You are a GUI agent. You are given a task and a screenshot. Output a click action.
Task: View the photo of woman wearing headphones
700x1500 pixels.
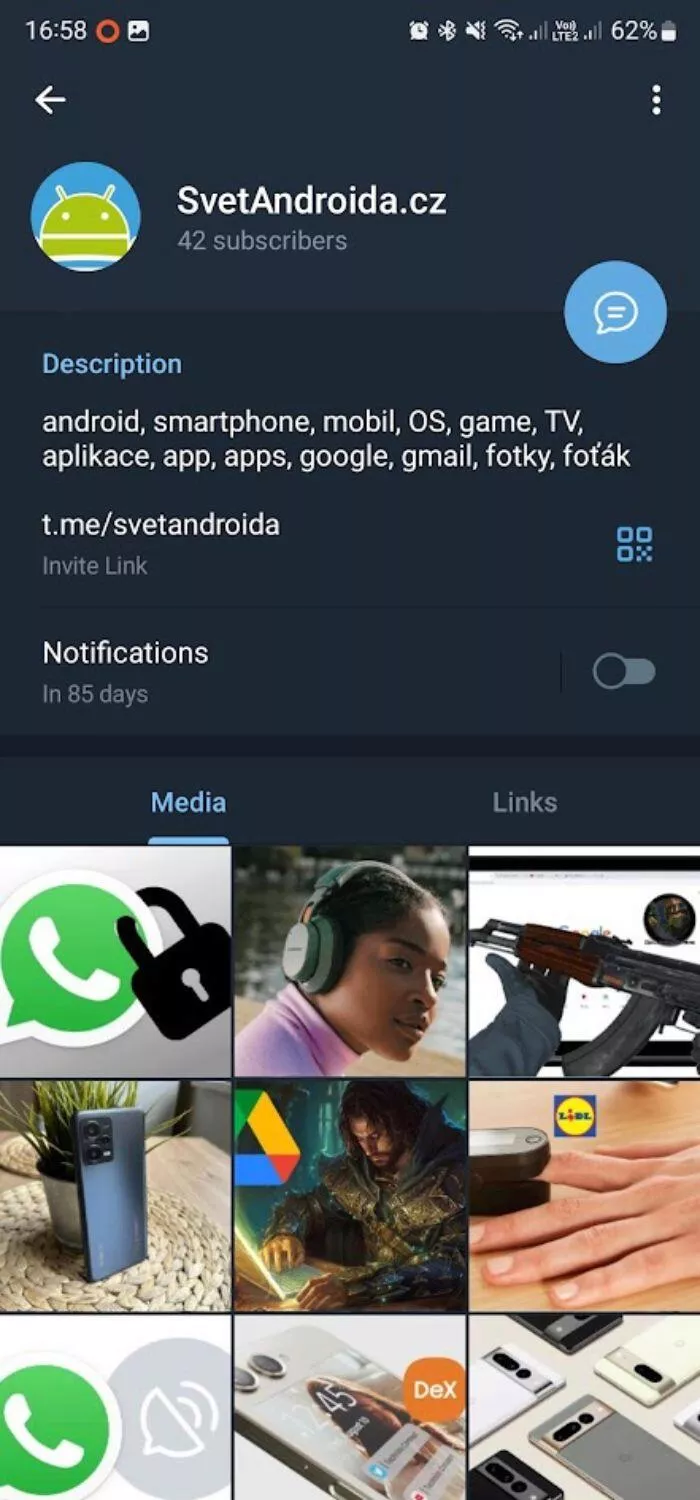(350, 961)
